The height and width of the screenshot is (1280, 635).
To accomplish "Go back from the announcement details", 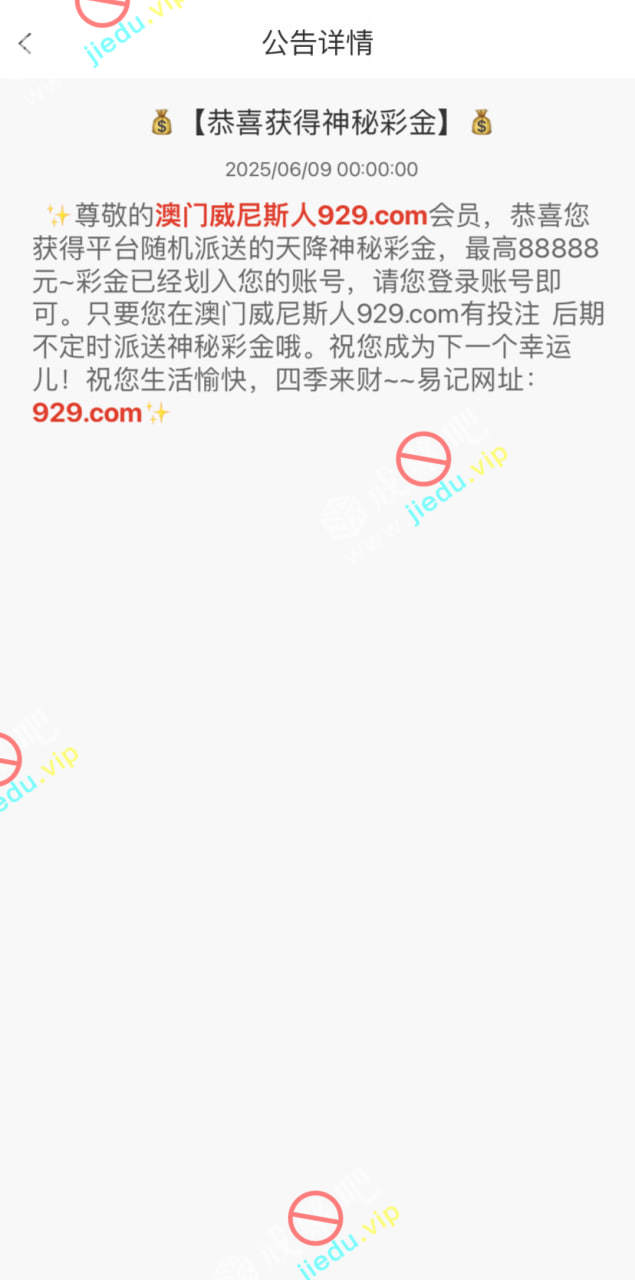I will [x=26, y=43].
